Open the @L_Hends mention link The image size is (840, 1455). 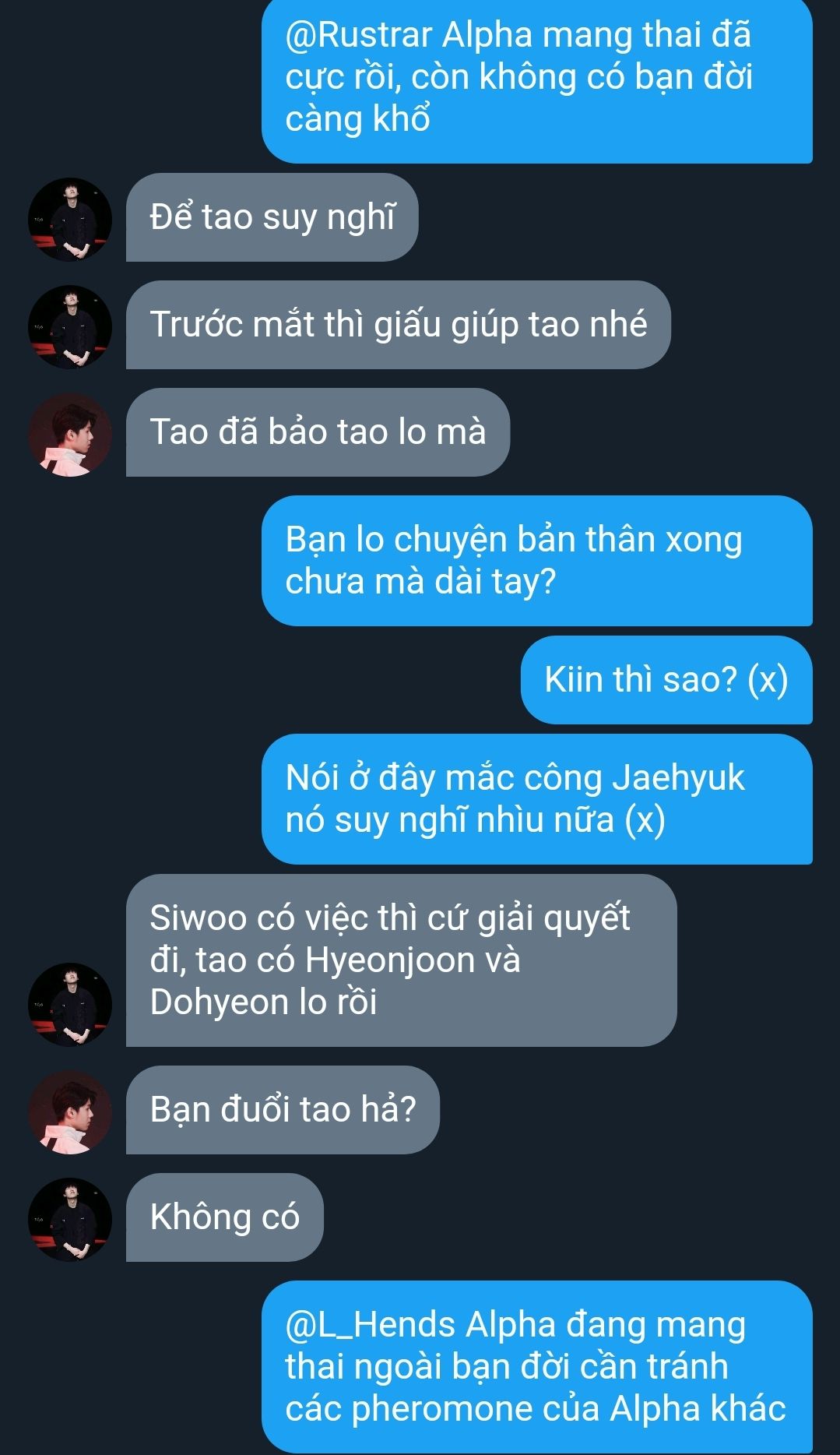(370, 1324)
